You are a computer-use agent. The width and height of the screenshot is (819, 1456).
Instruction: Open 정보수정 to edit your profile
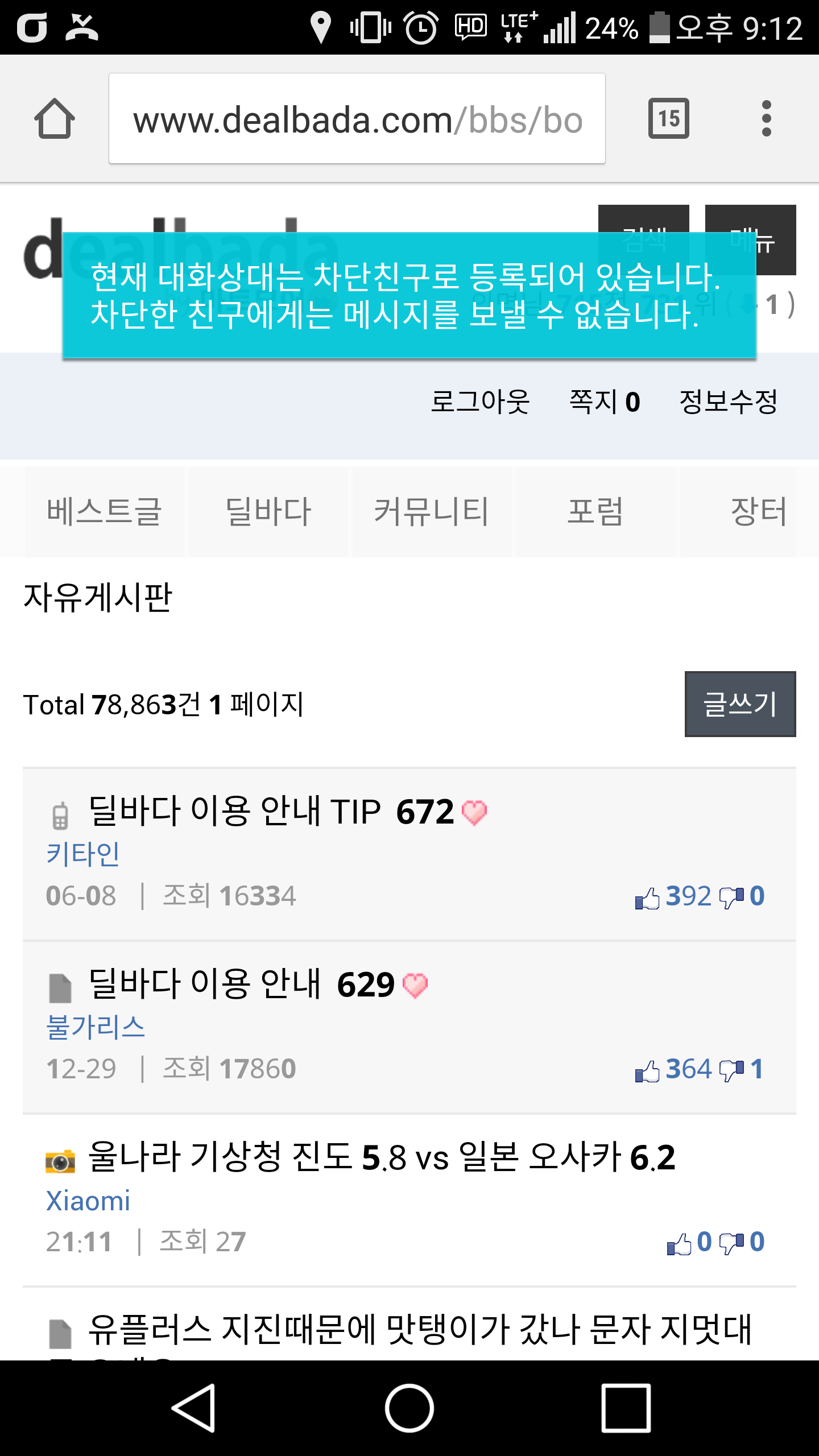click(x=729, y=402)
